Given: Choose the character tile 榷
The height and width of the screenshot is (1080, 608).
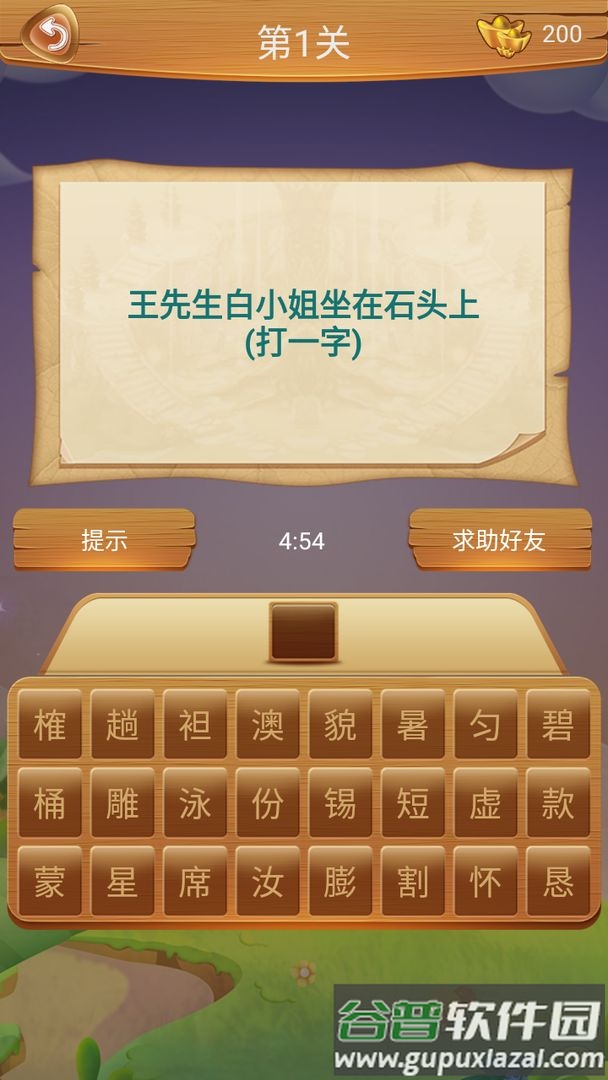Looking at the screenshot, I should tap(50, 726).
